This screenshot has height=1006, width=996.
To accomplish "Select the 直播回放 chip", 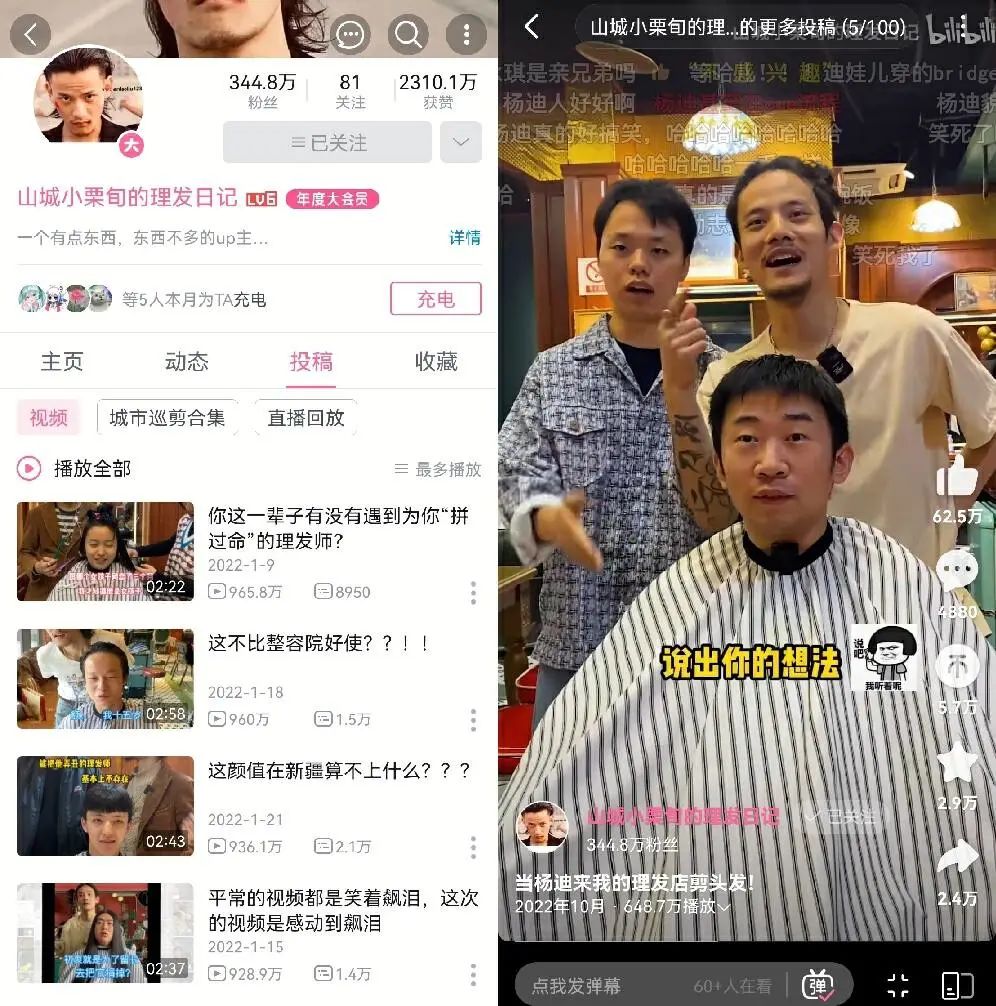I will click(306, 418).
